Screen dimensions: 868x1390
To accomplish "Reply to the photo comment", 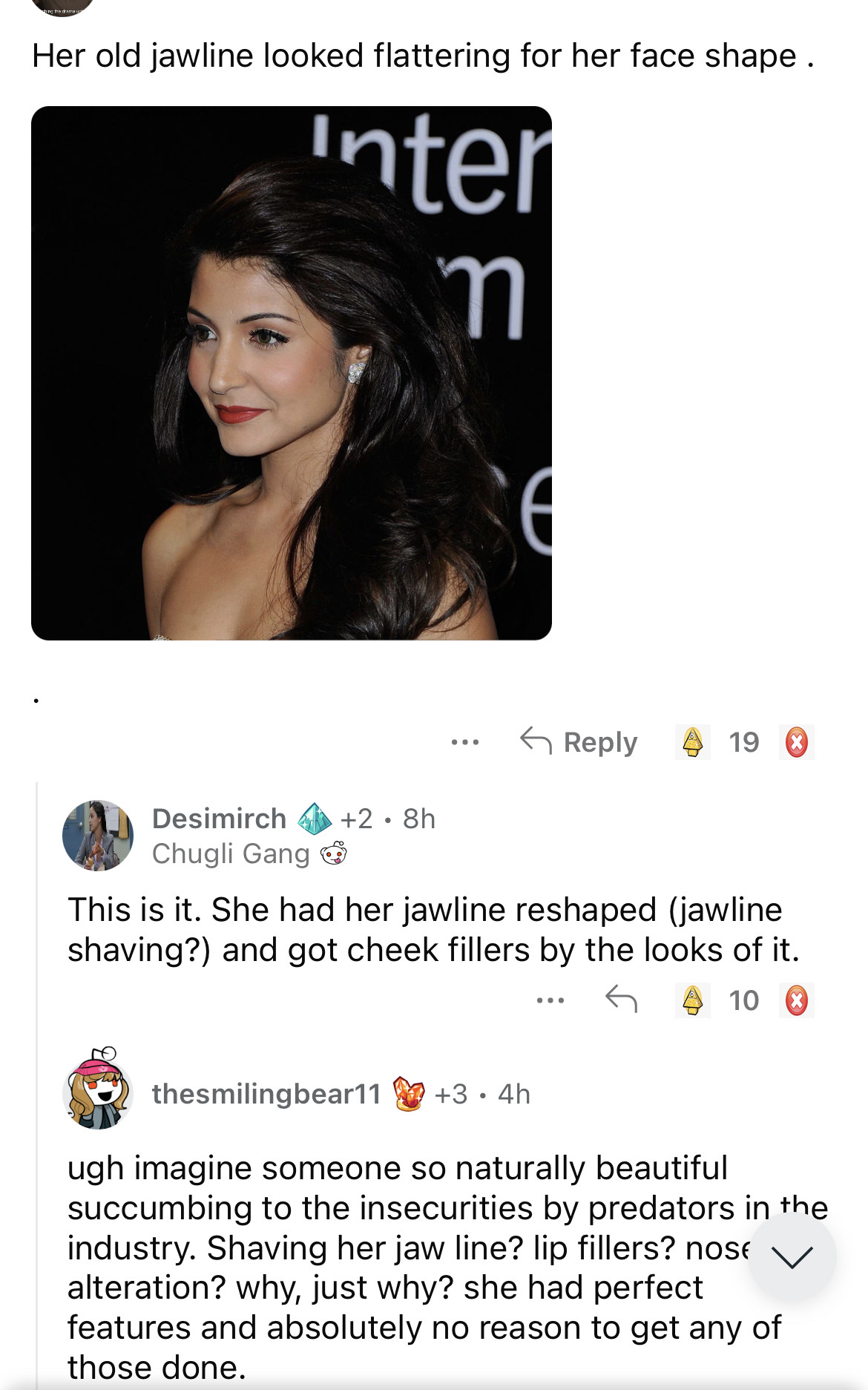I will pos(579,742).
